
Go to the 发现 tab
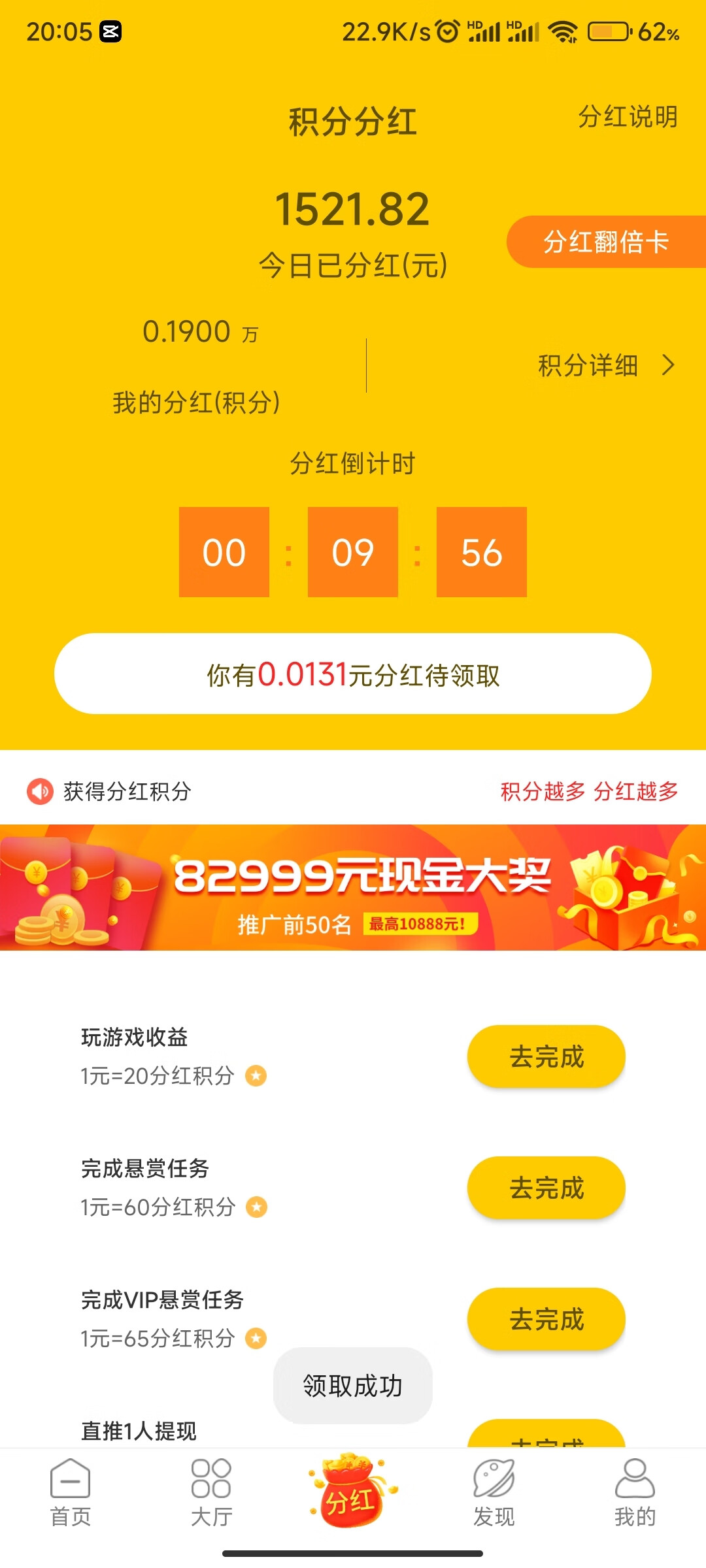point(494,1494)
